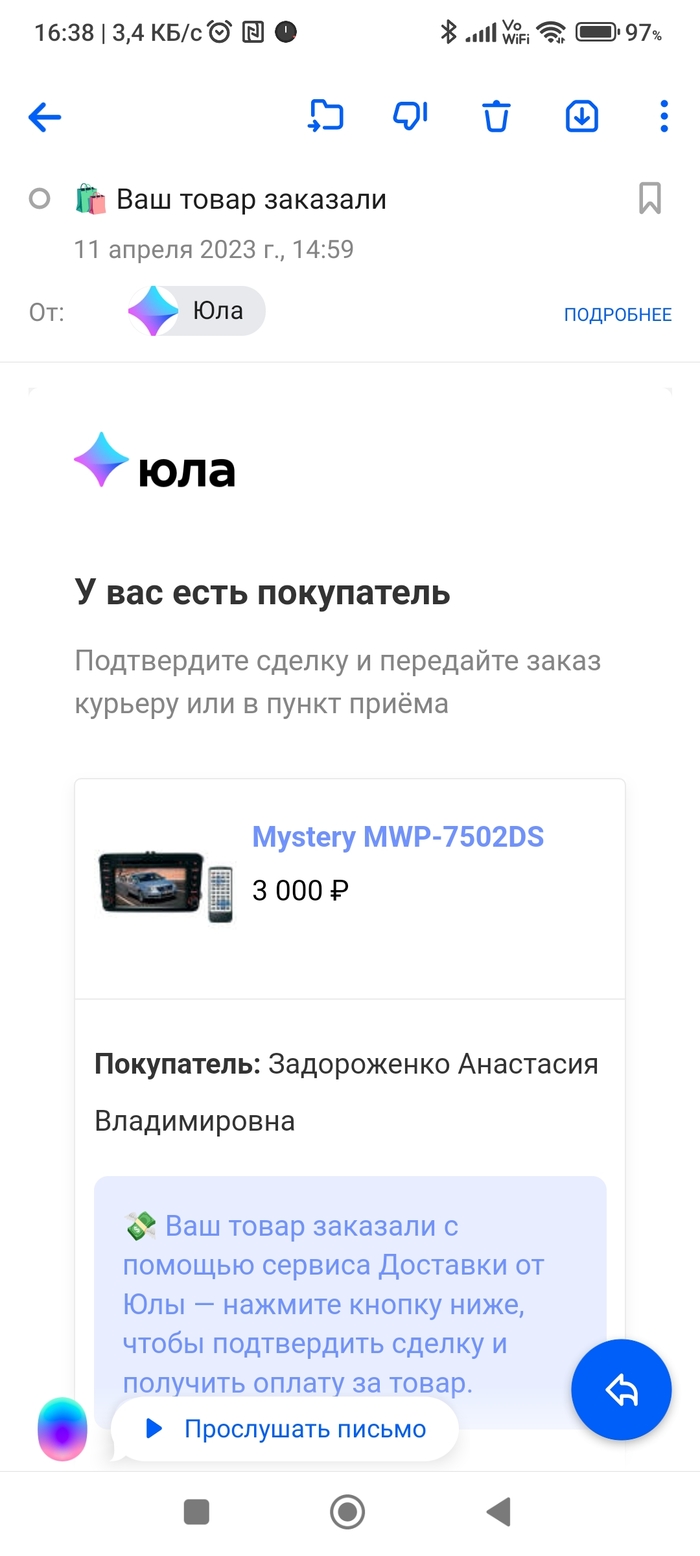Open sender Юла contact chip
This screenshot has width=700, height=1556.
coord(196,311)
